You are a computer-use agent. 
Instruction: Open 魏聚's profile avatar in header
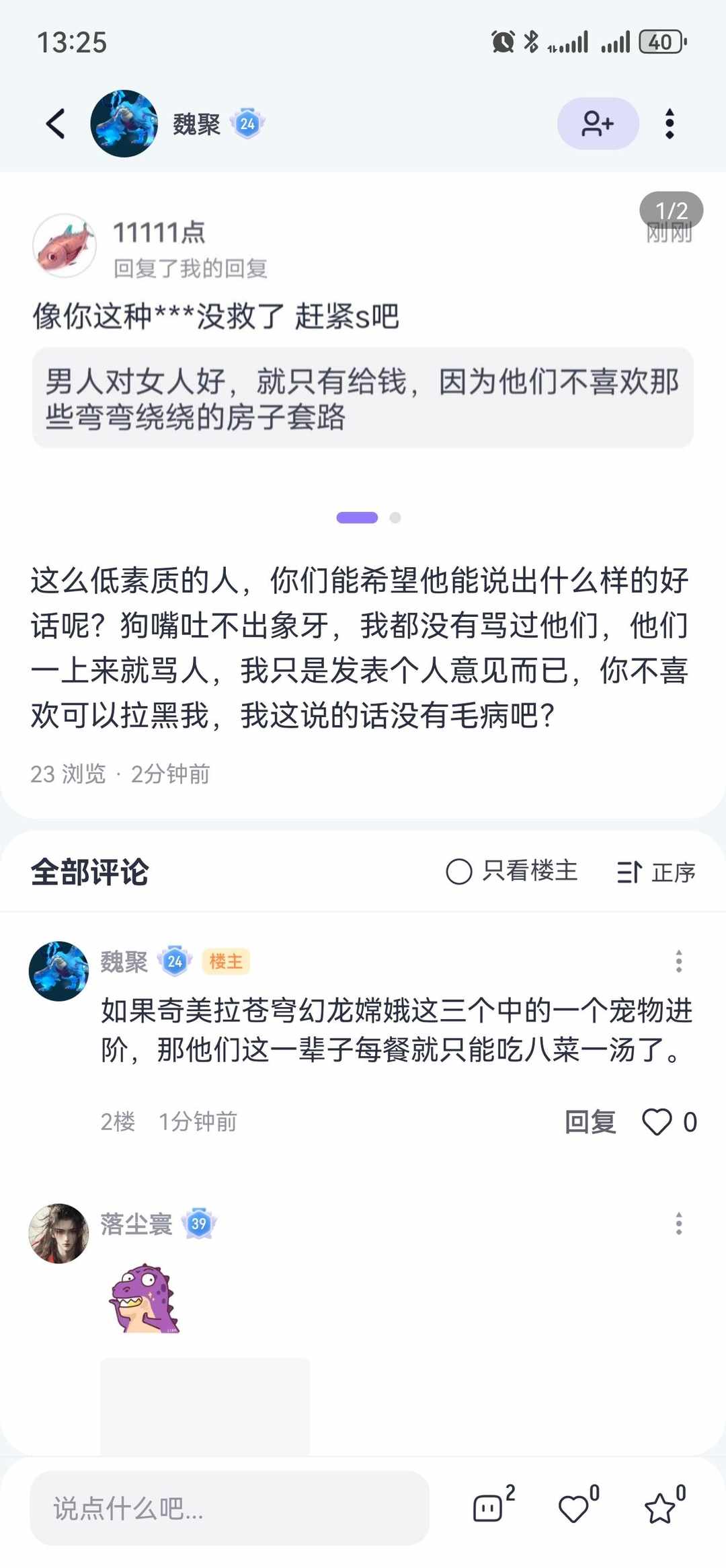tap(124, 124)
